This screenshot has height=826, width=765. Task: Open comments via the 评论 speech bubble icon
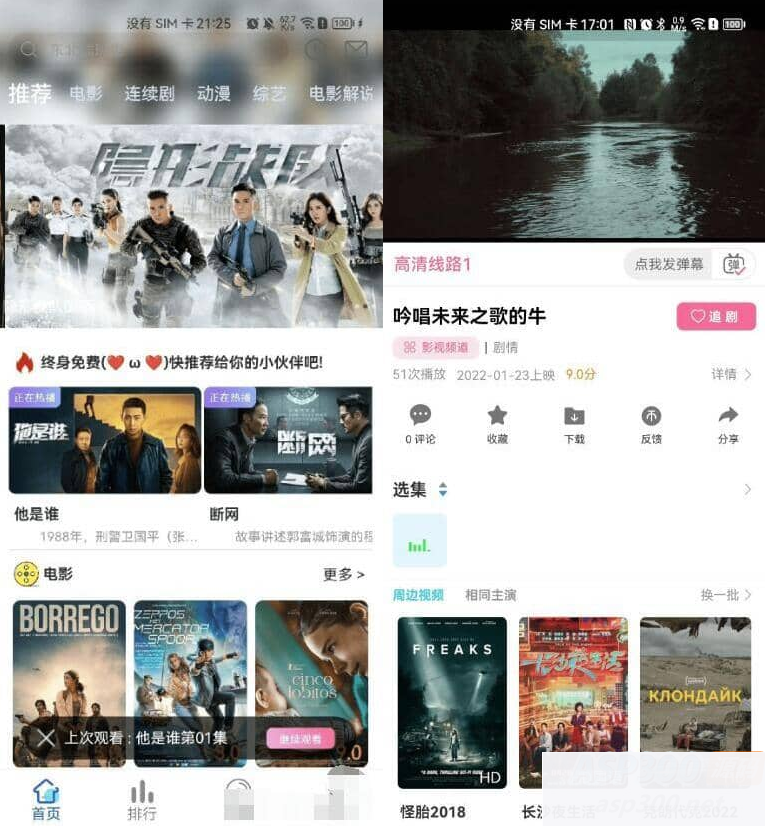pyautogui.click(x=421, y=414)
